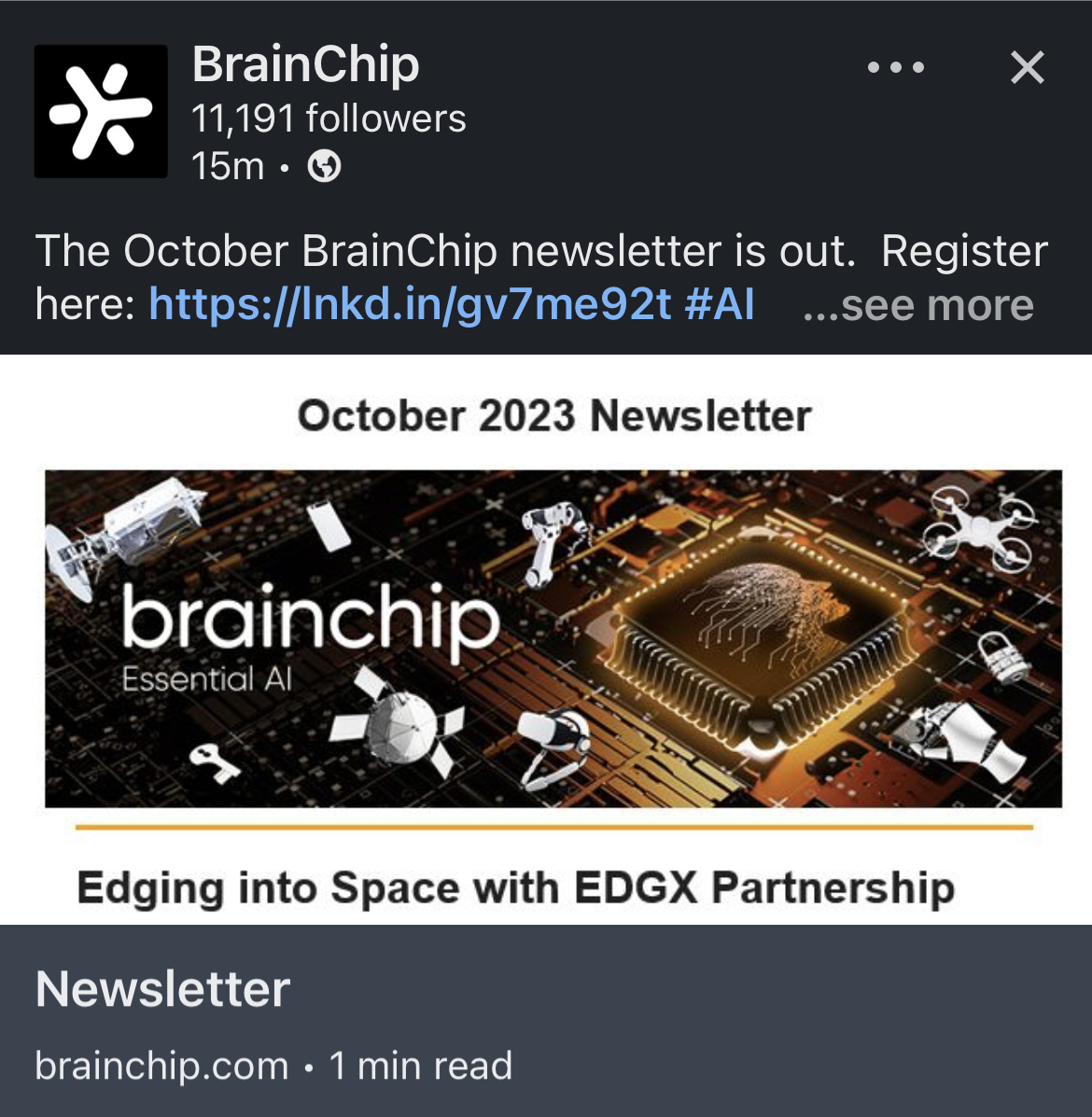Screen dimensions: 1092x1117
Task: Open the three-dot overflow menu
Action: (895, 67)
